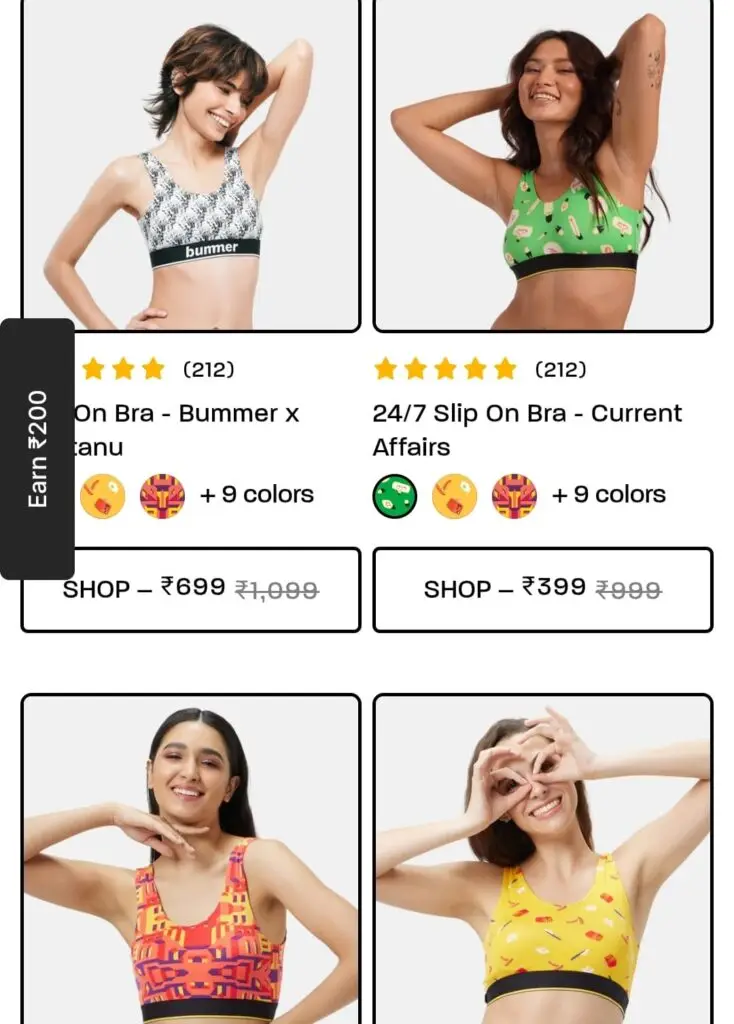This screenshot has height=1024, width=734.
Task: Select green swatch under Current Affairs bra
Action: [x=395, y=496]
